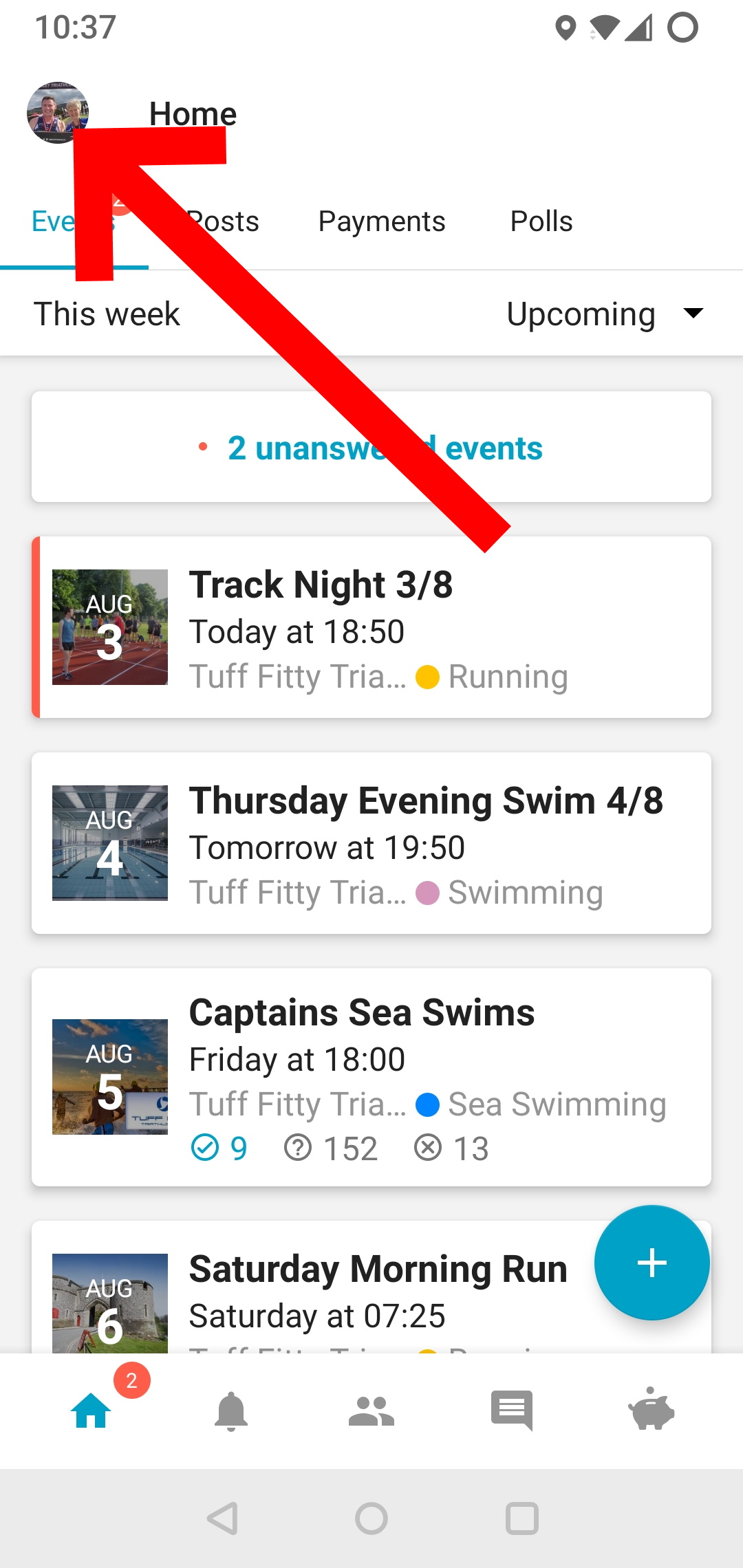View the 2 unanswered events
The image size is (743, 1568).
(371, 447)
